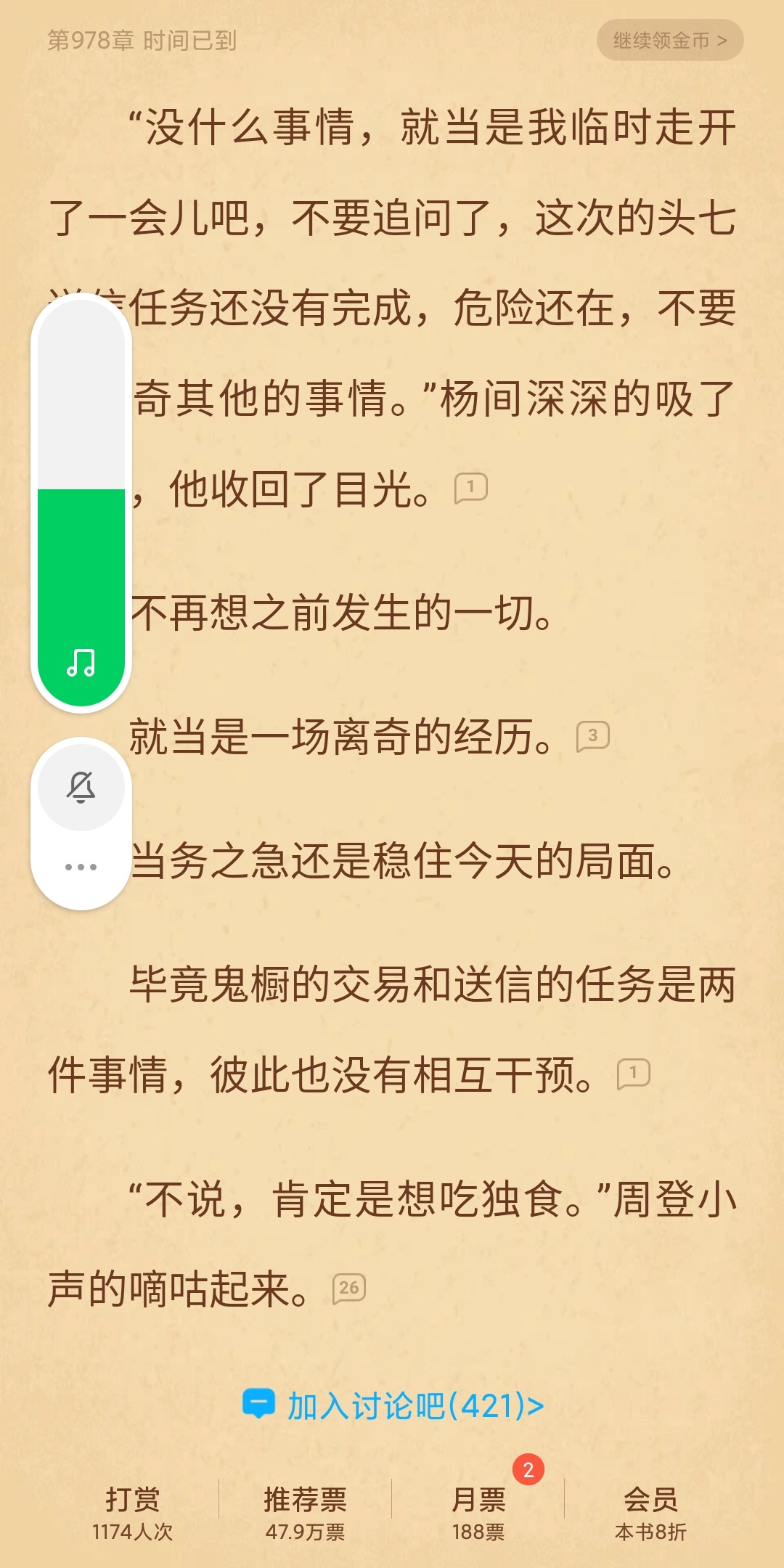Adjust the media volume slider
Screen dimensions: 784x1568
[x=81, y=502]
